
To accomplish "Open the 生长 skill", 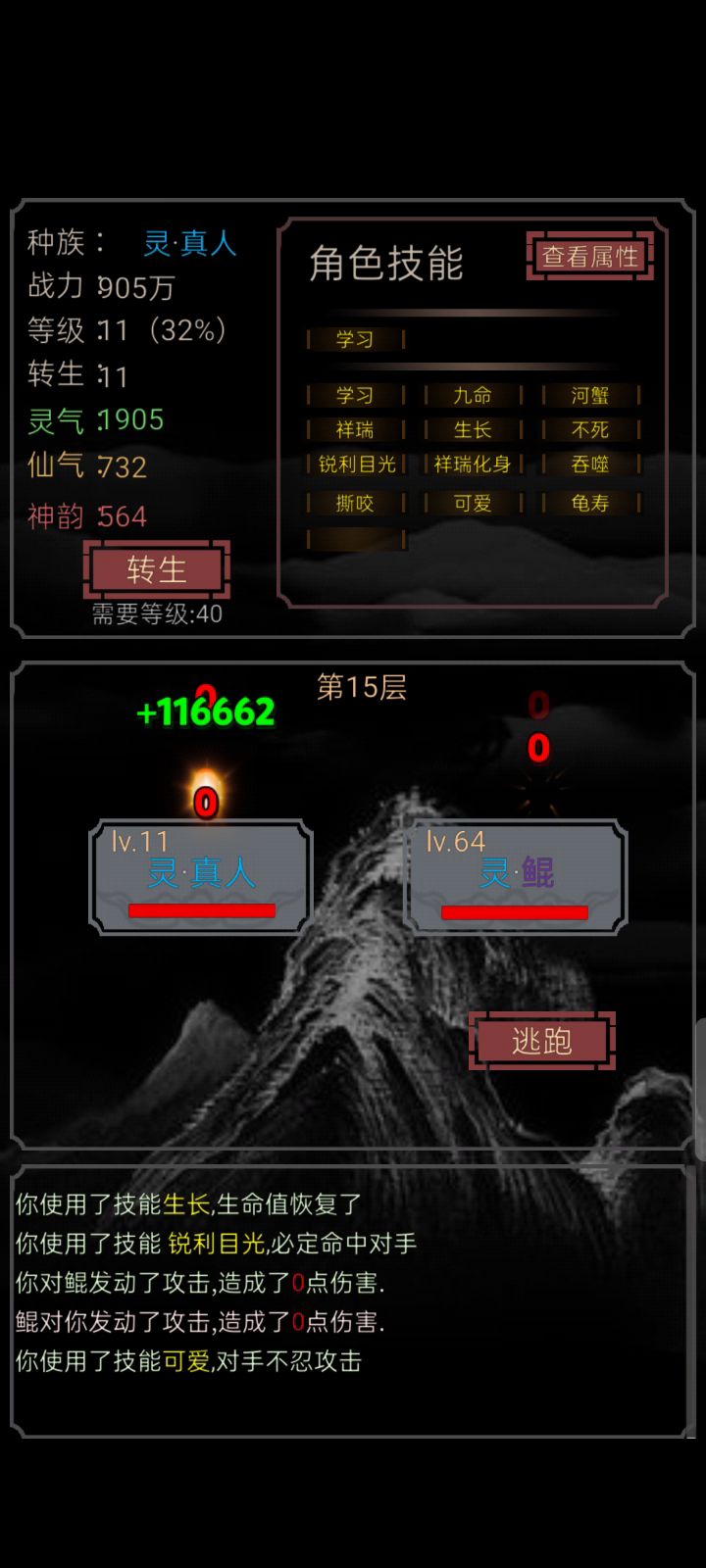I will coord(473,429).
